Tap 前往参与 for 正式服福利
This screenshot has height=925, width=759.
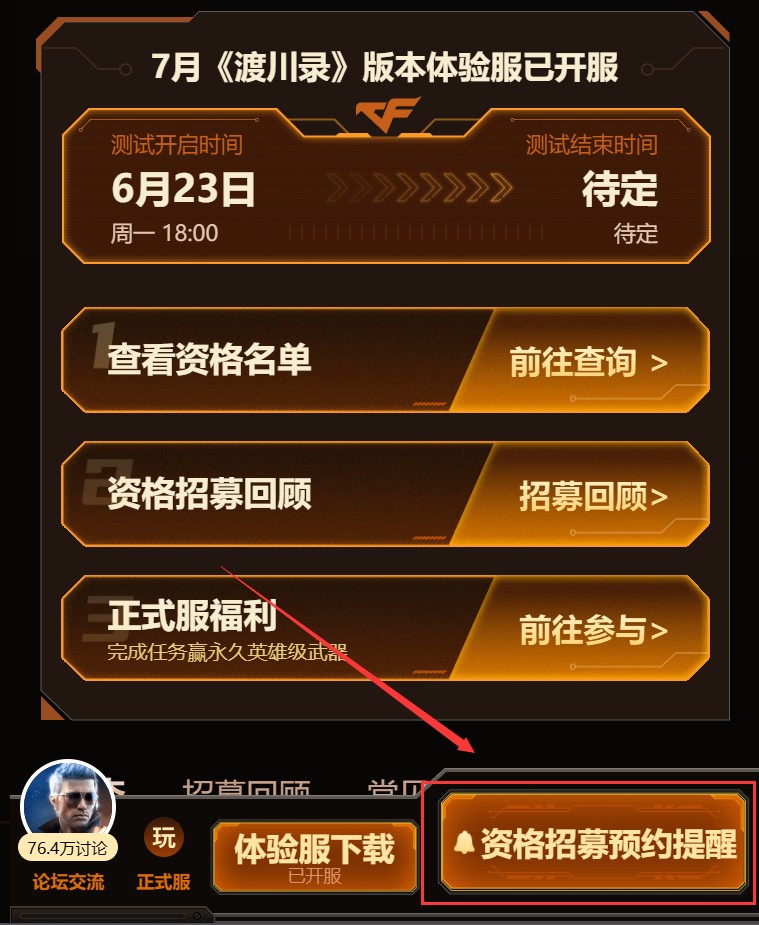592,630
